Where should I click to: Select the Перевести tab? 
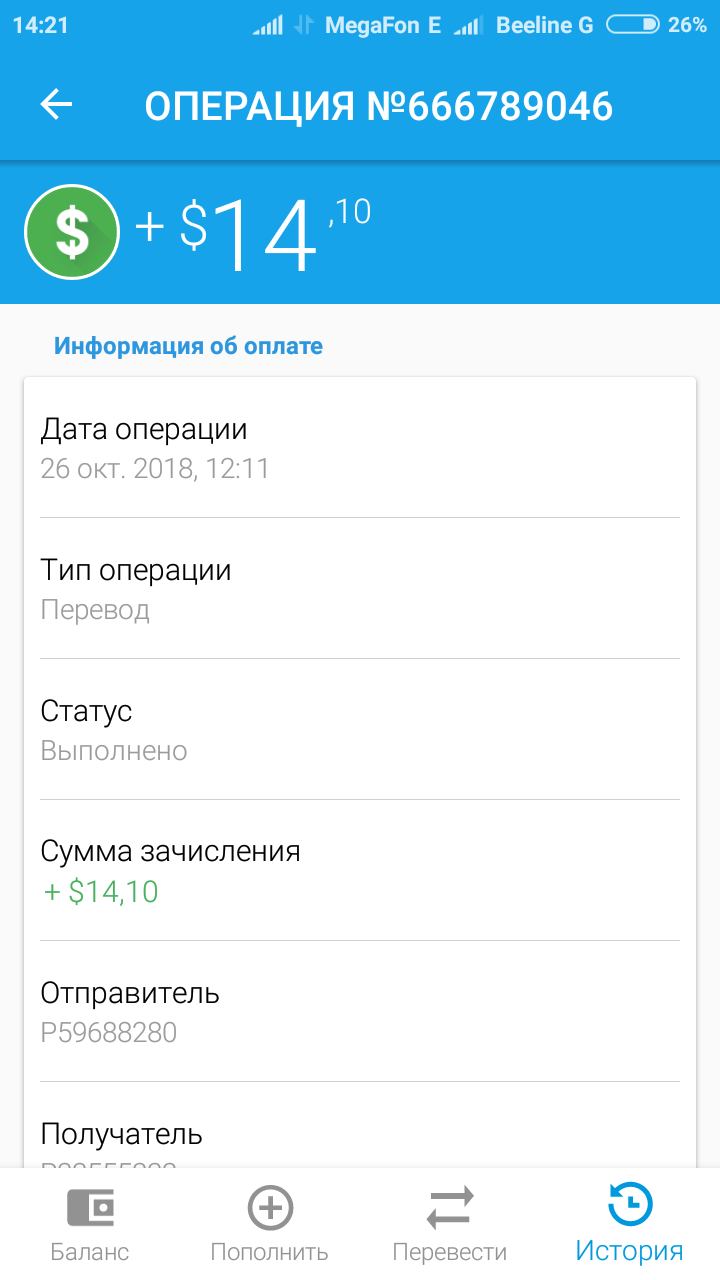[x=450, y=1224]
